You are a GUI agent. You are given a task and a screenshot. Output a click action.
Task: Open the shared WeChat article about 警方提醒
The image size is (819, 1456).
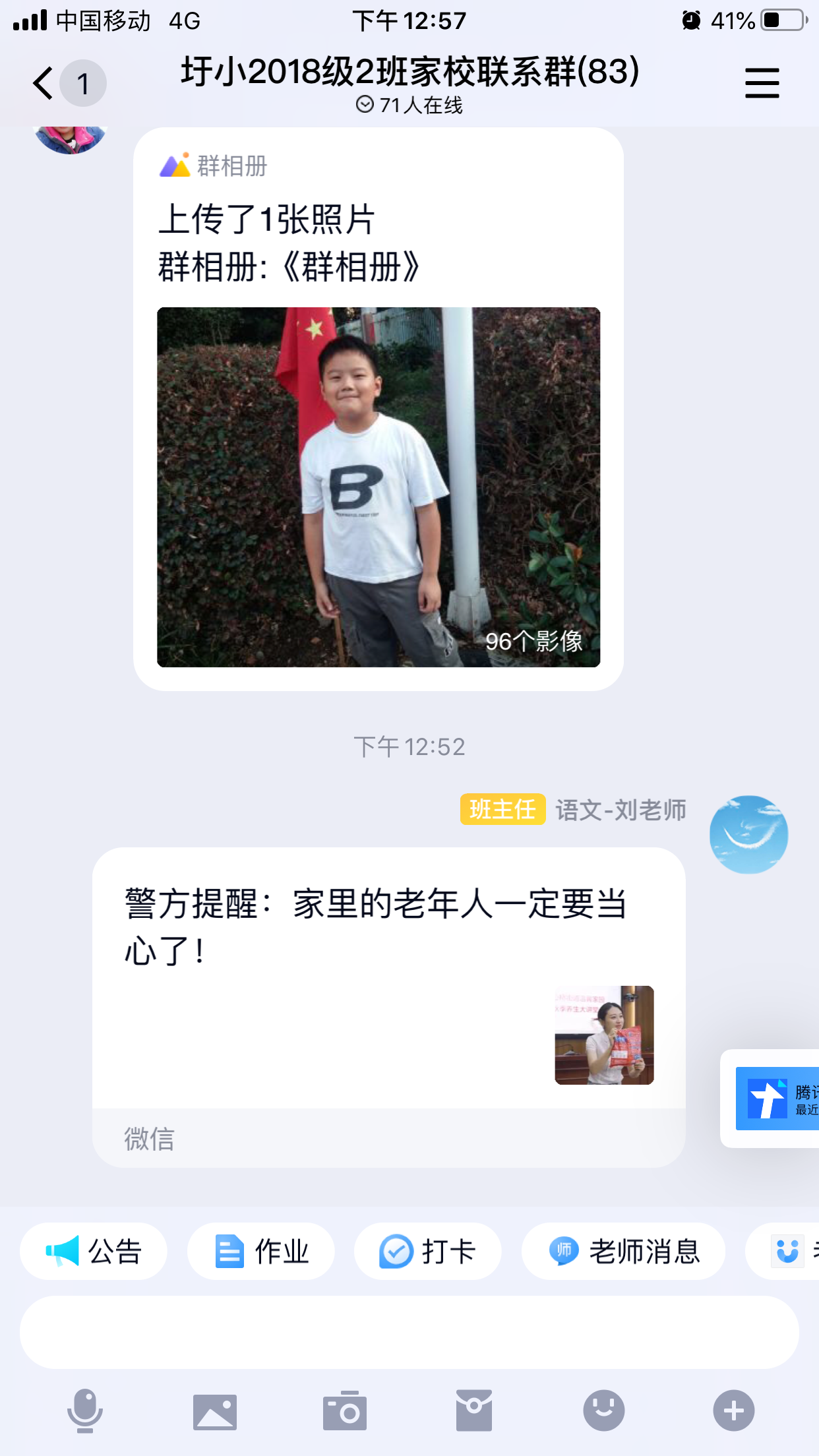389,1008
